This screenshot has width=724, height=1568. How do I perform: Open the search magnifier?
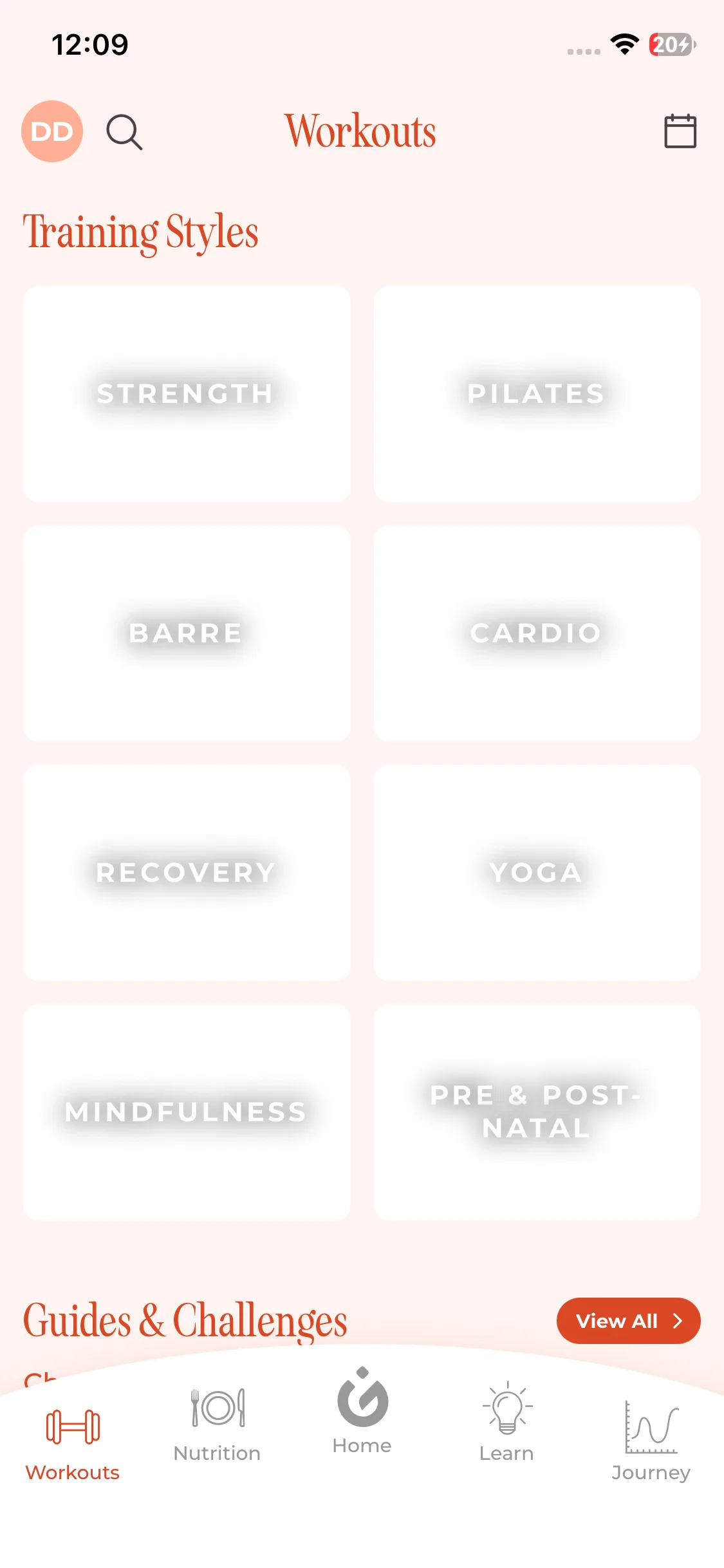(x=124, y=132)
